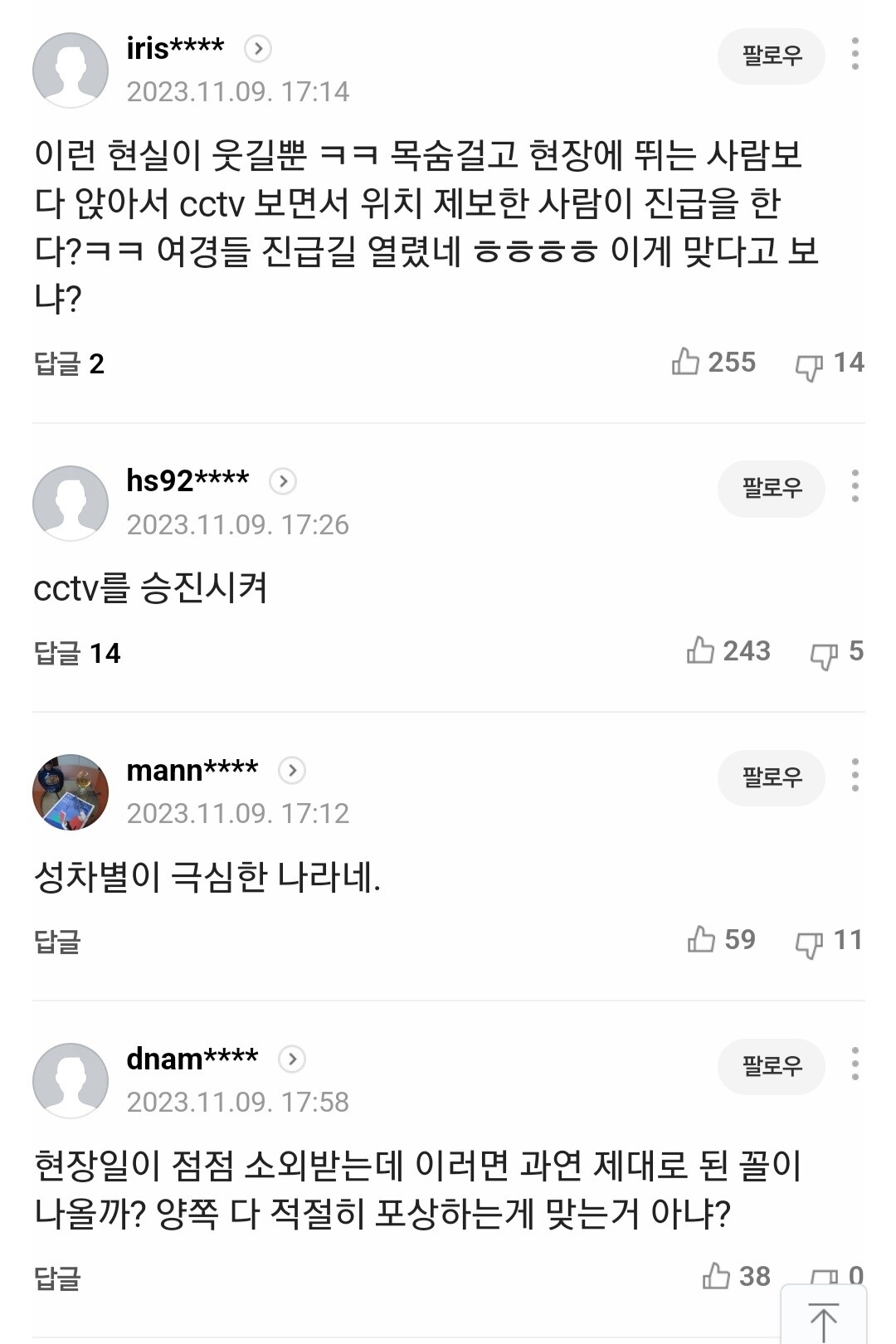896x1344 pixels.
Task: Dislike iris****'s comment using thumbs-down icon
Action: pyautogui.click(x=809, y=363)
